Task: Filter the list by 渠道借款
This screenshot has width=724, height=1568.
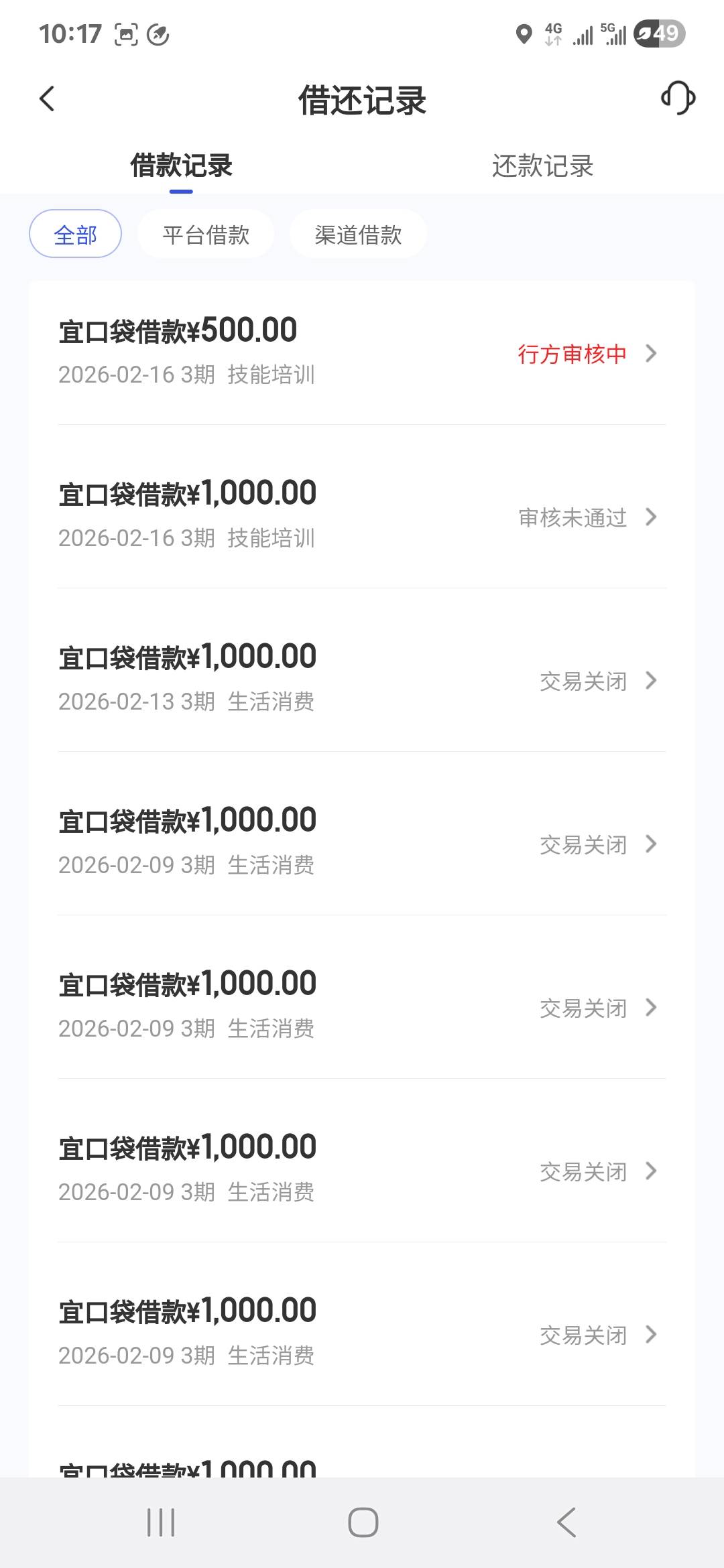Action: coord(358,235)
